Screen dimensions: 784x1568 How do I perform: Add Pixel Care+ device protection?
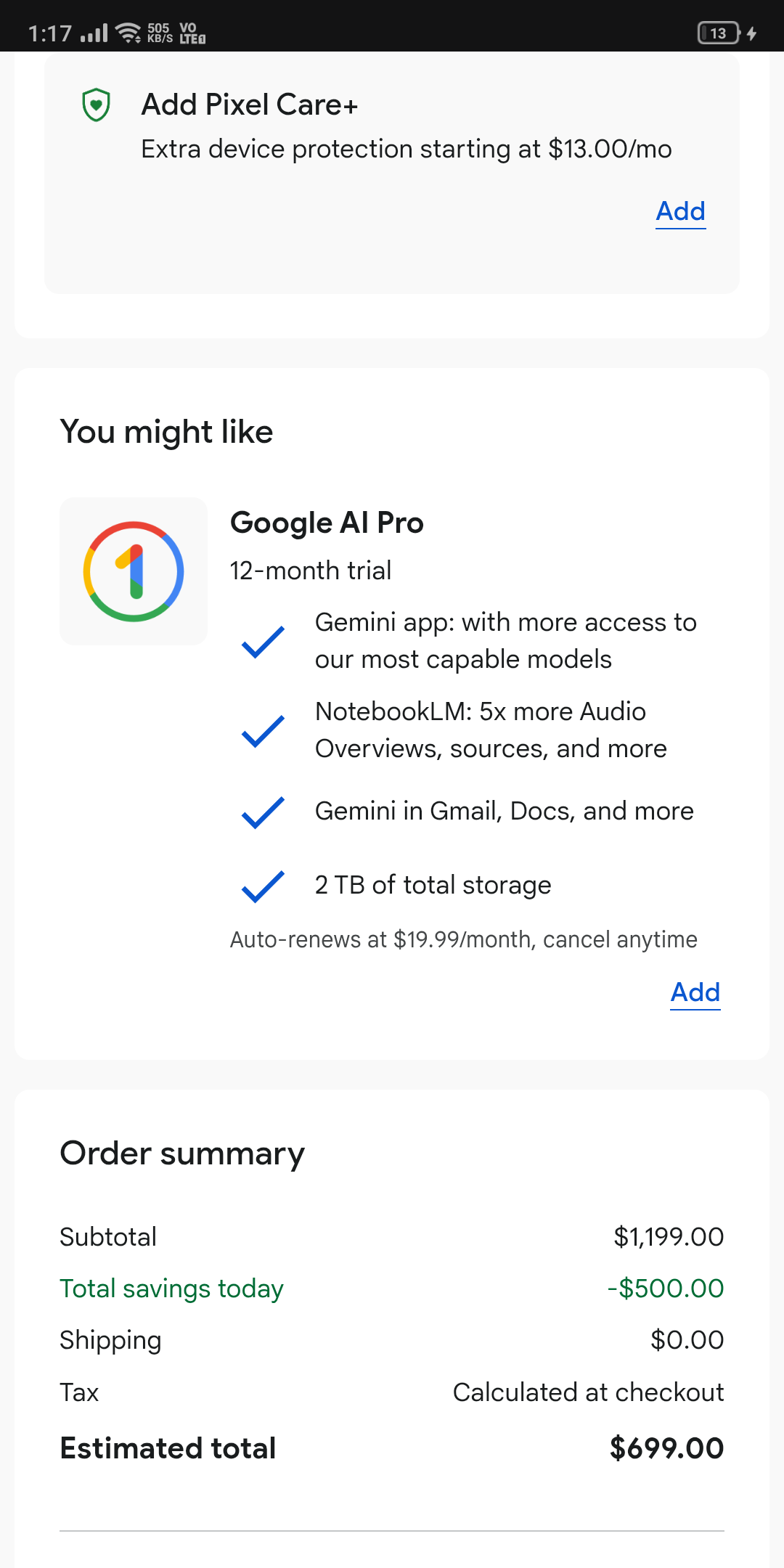(680, 211)
